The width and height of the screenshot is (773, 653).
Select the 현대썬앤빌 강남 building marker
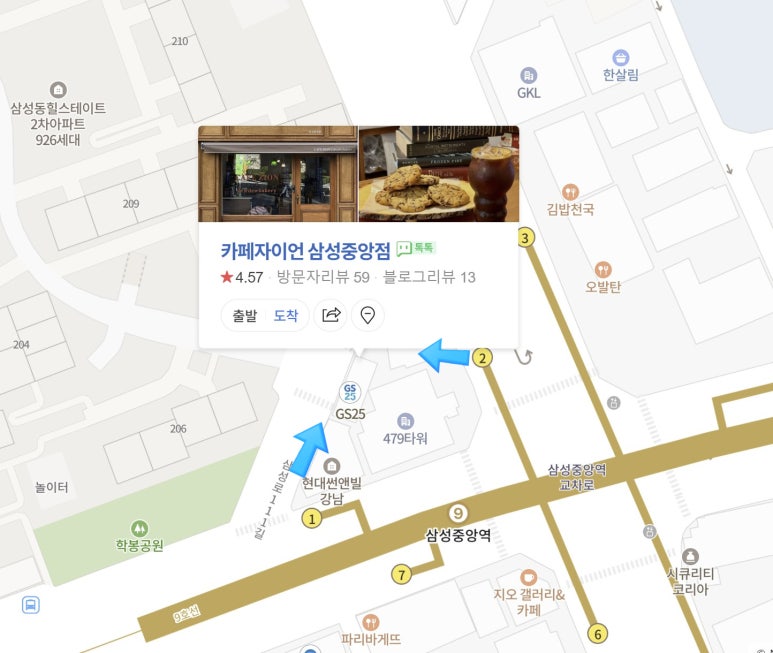(331, 466)
